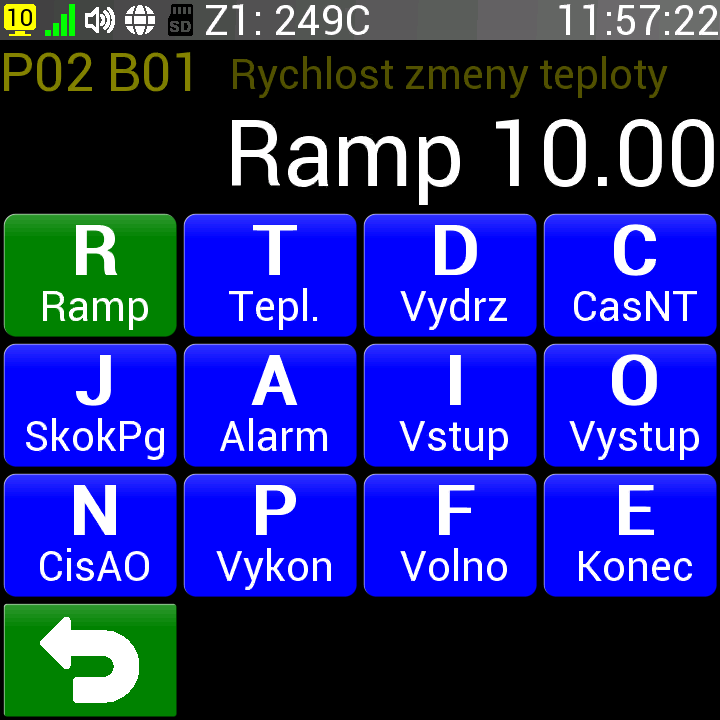The image size is (720, 720).
Task: Choose the J SkokPg button
Action: point(90,405)
